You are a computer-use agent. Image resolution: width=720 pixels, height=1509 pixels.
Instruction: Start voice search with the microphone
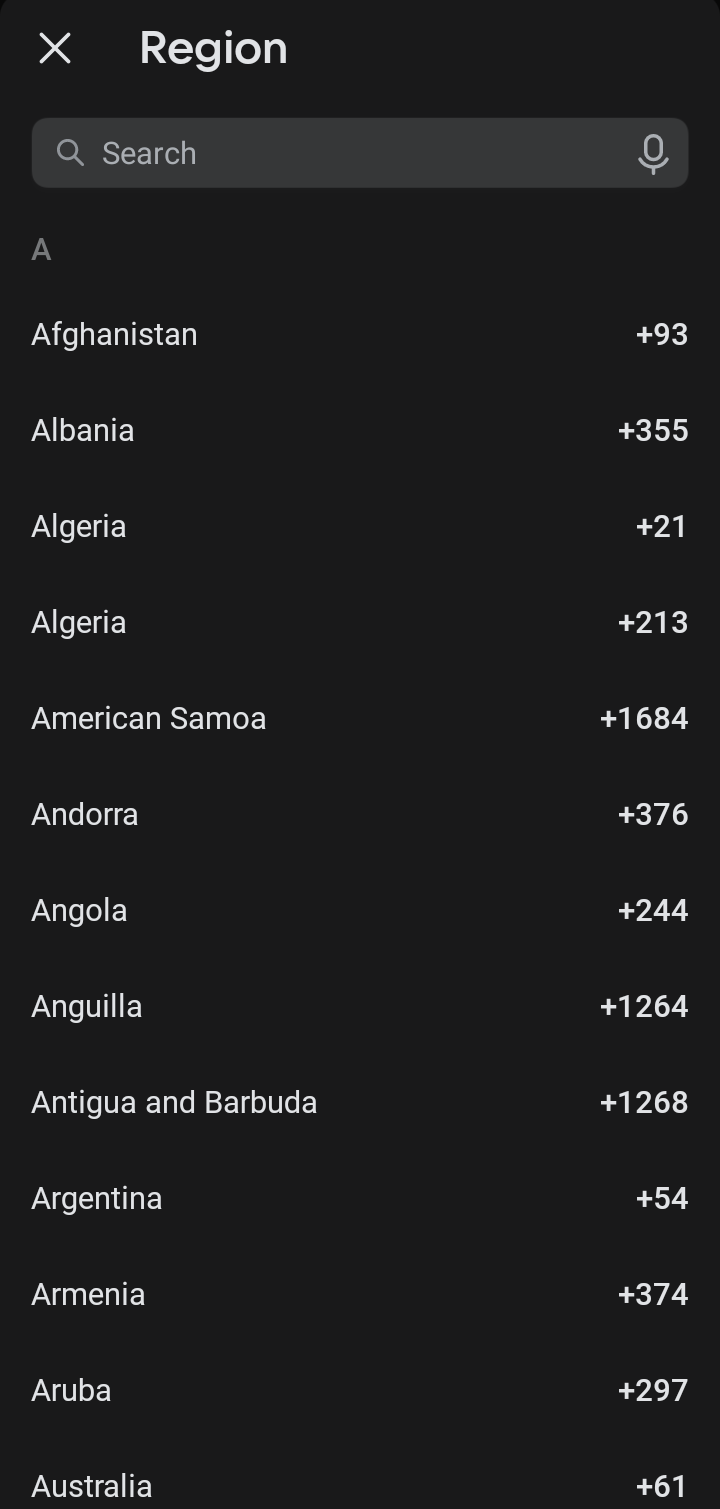[653, 154]
